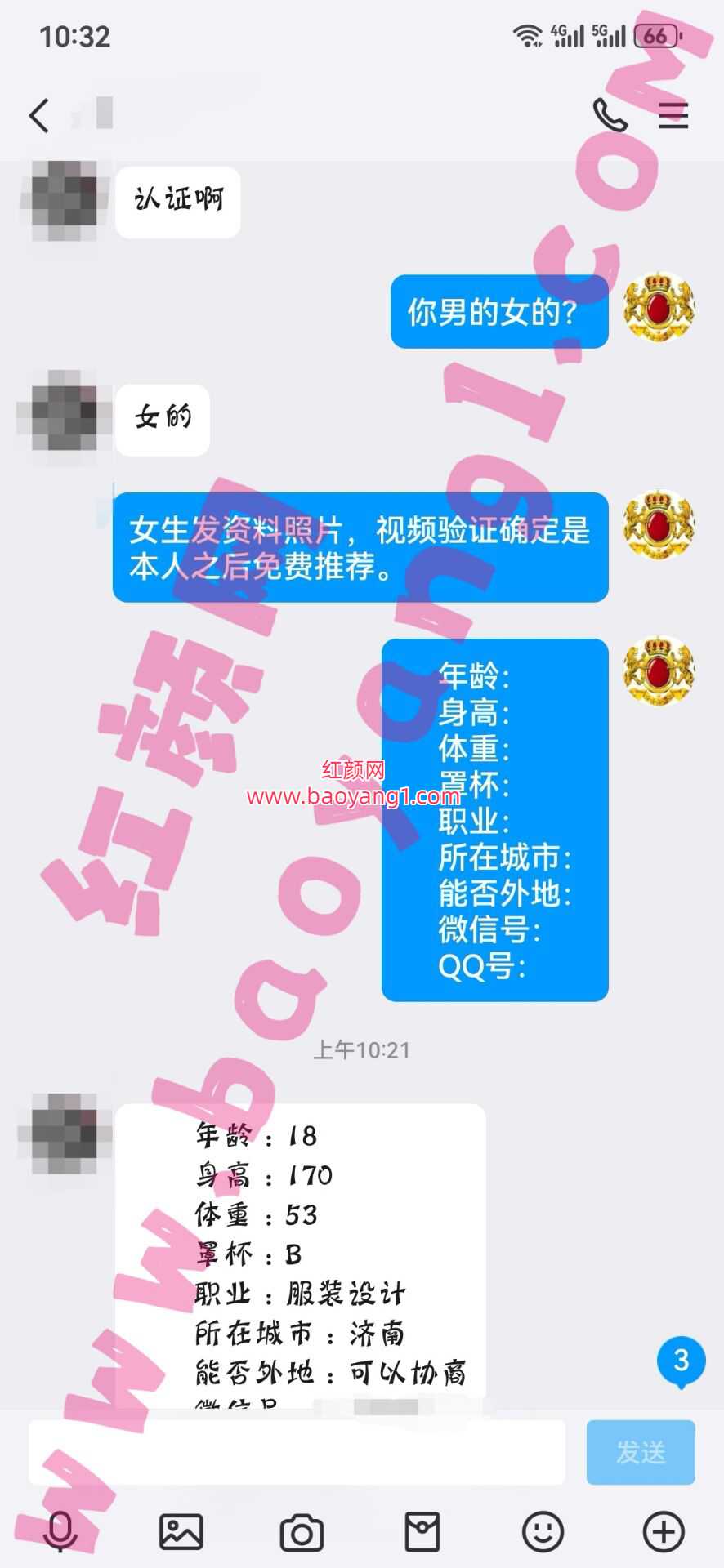724x1568 pixels.
Task: Open the camera to take a photo
Action: [302, 1531]
